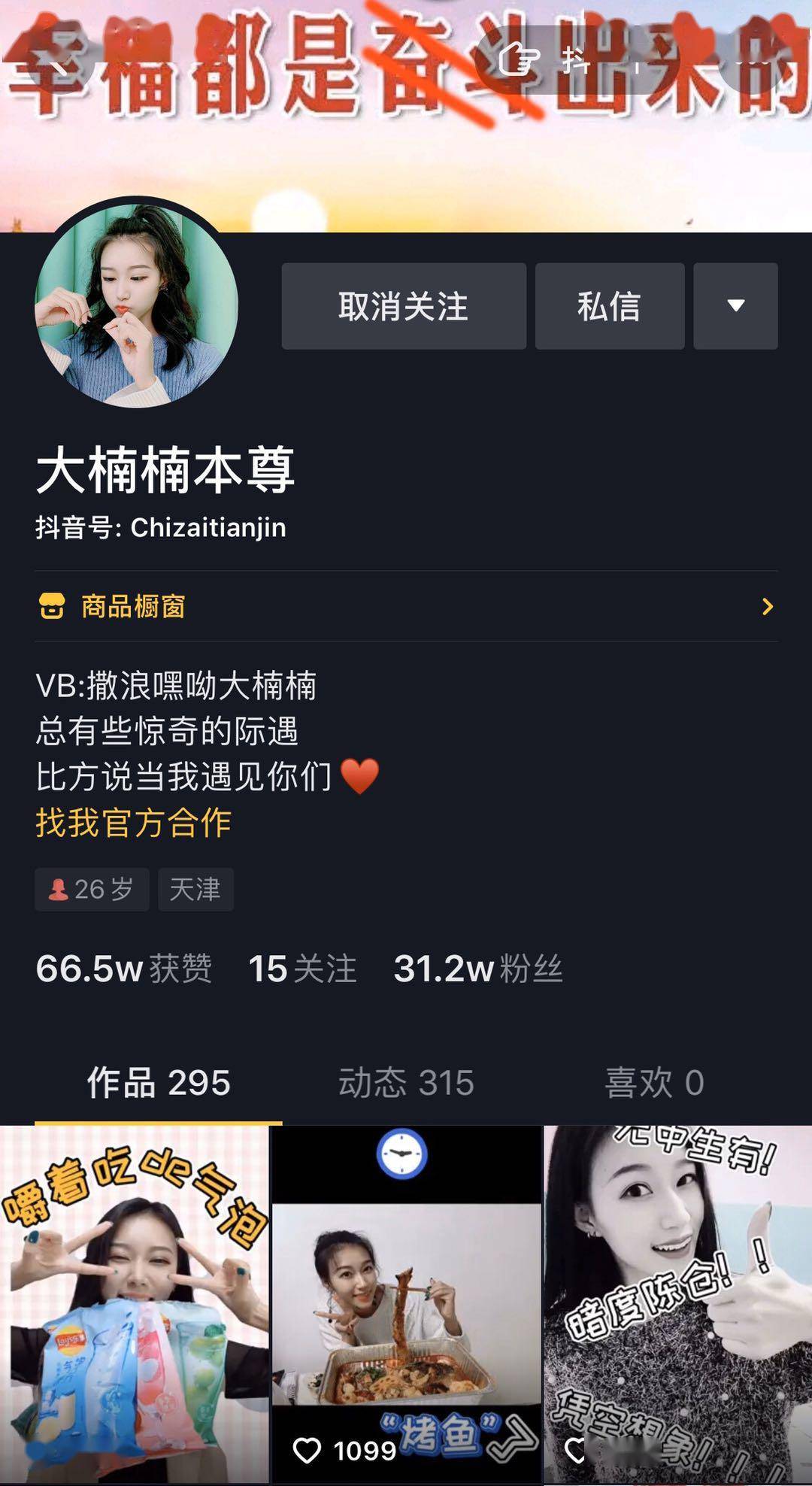Send a private message via 私信

pyautogui.click(x=609, y=306)
